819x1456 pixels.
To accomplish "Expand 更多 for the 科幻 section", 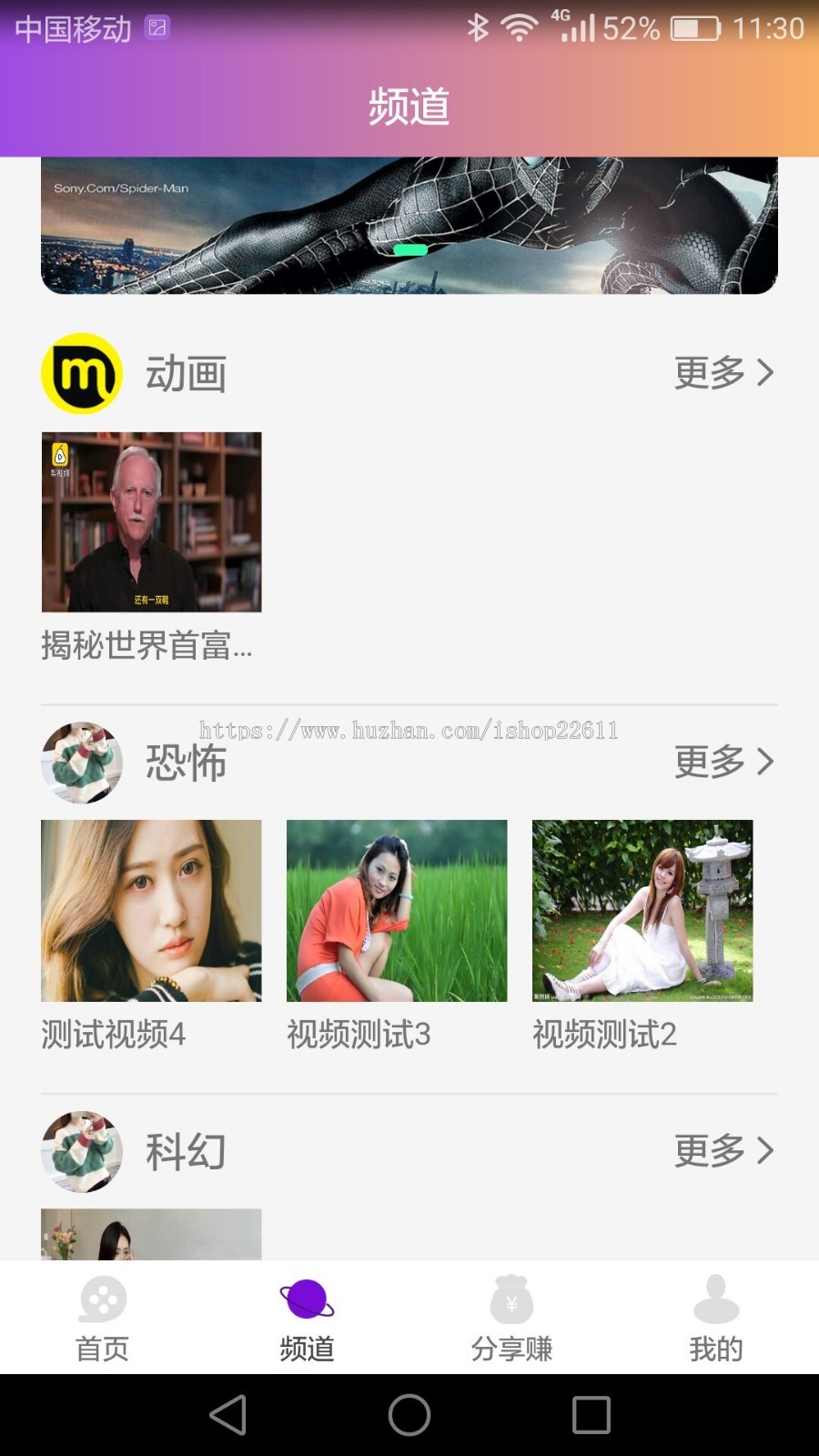I will click(723, 1151).
